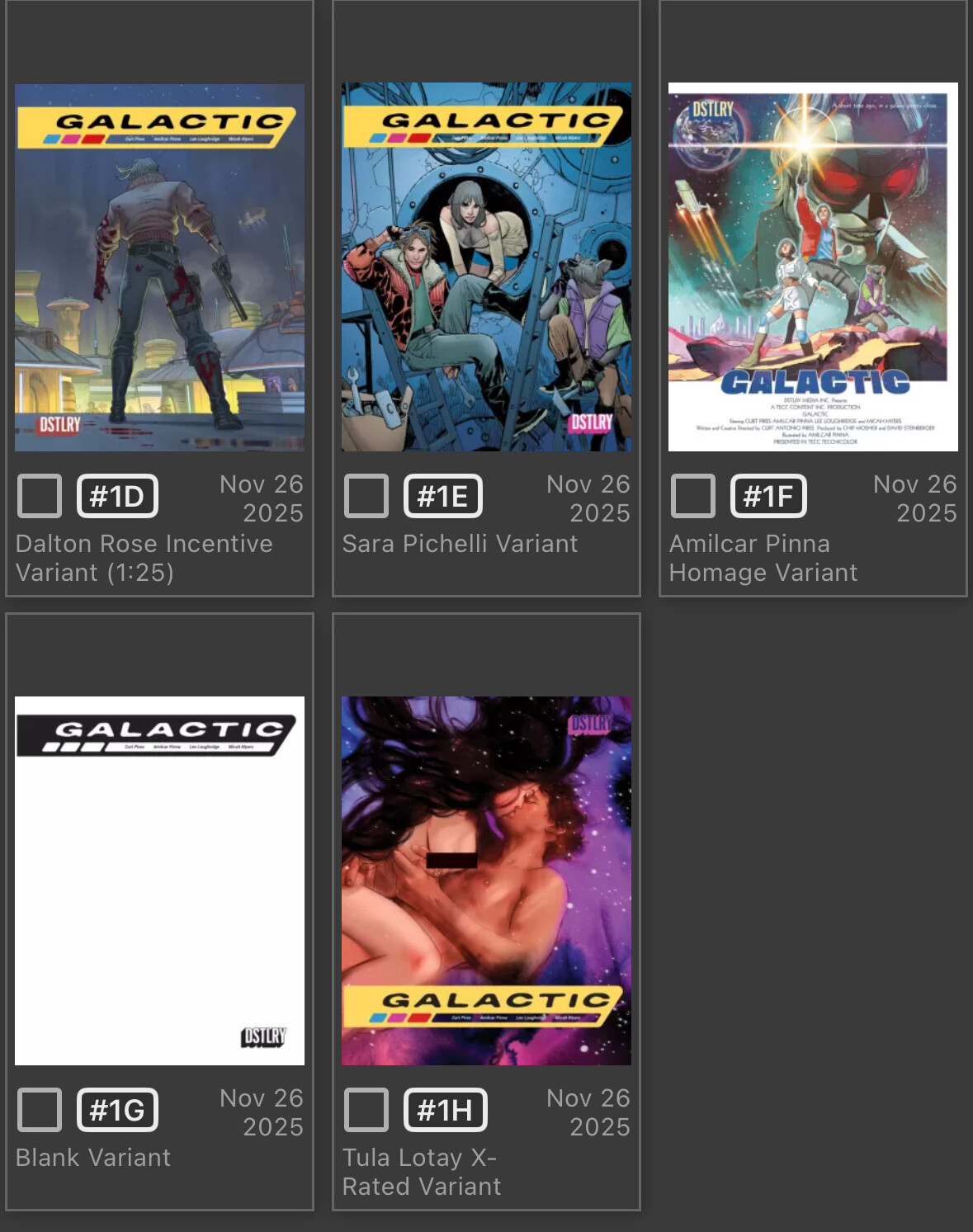Open the #1F issue badge
This screenshot has width=973, height=1232.
pyautogui.click(x=768, y=496)
